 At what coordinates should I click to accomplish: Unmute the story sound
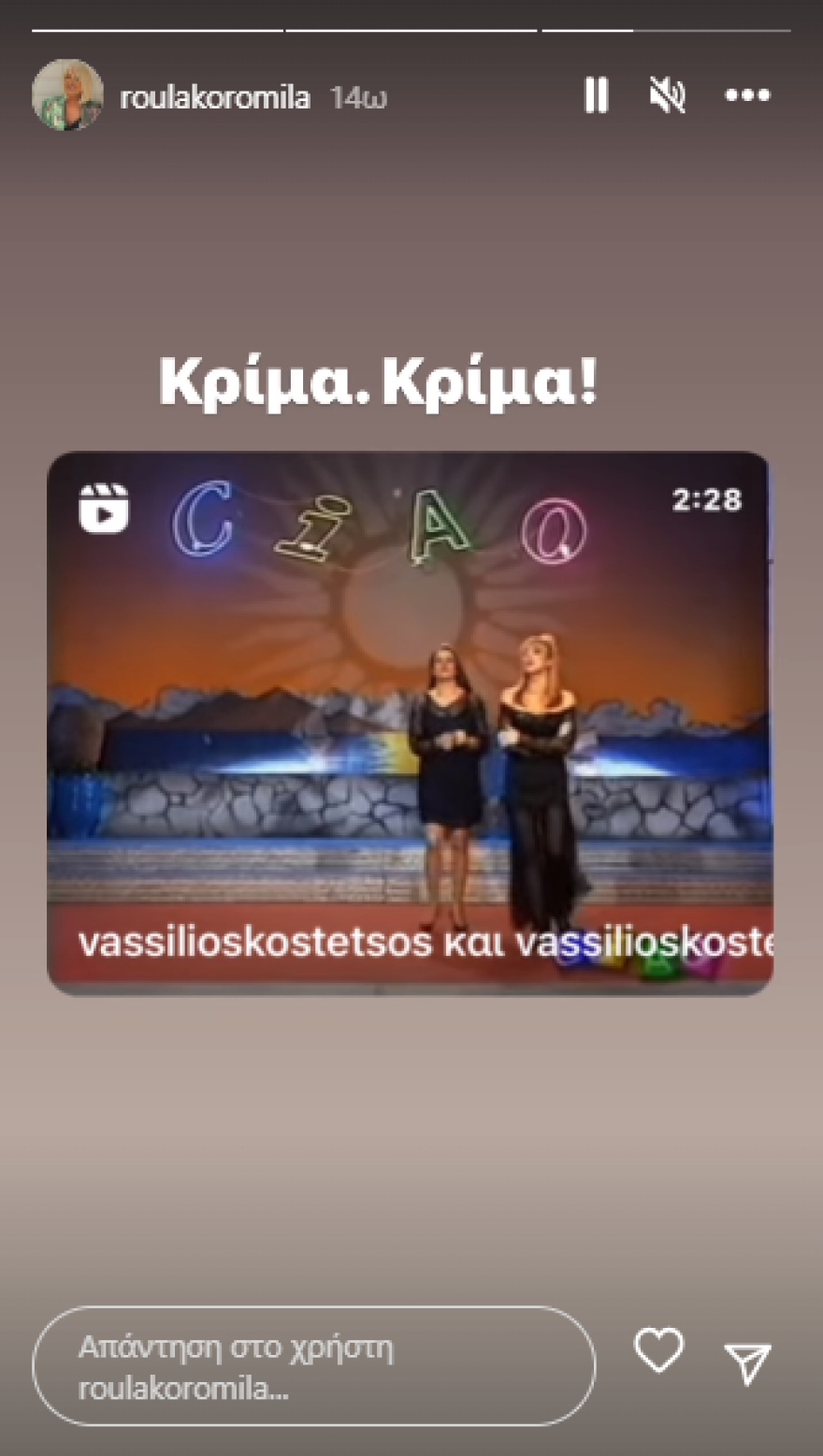point(667,95)
